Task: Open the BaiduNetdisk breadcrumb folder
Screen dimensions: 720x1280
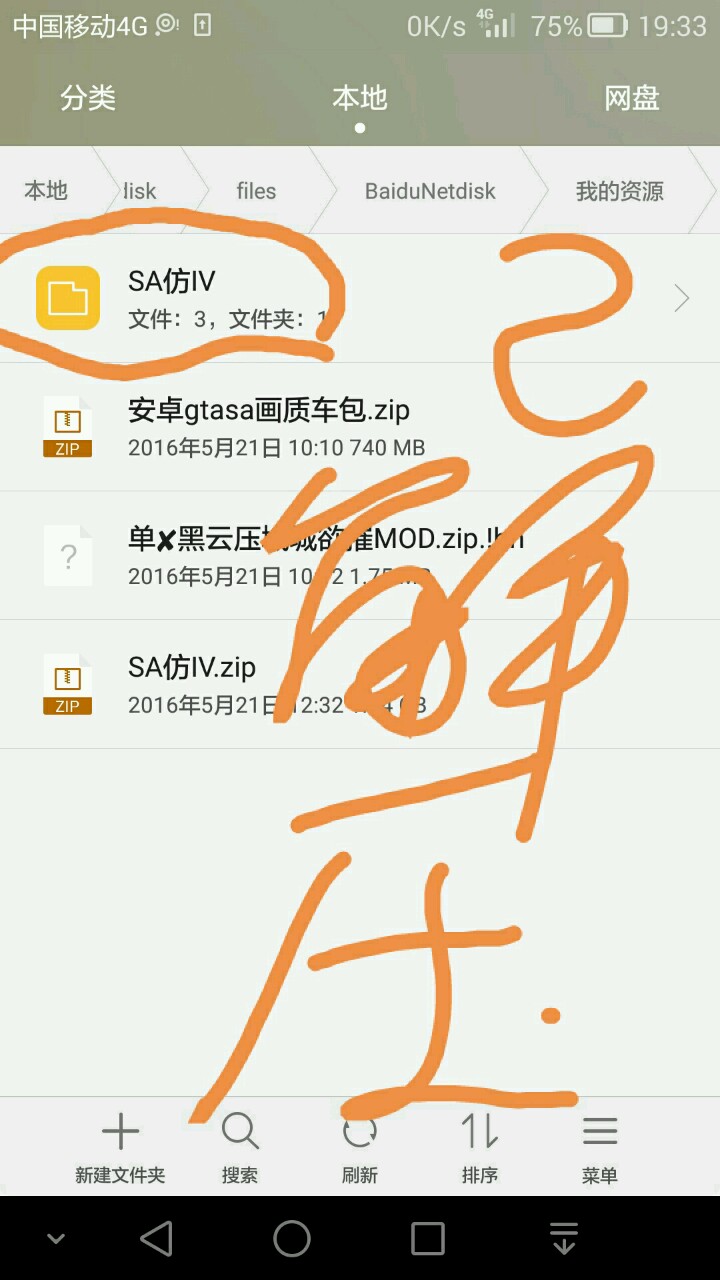Action: click(x=430, y=191)
